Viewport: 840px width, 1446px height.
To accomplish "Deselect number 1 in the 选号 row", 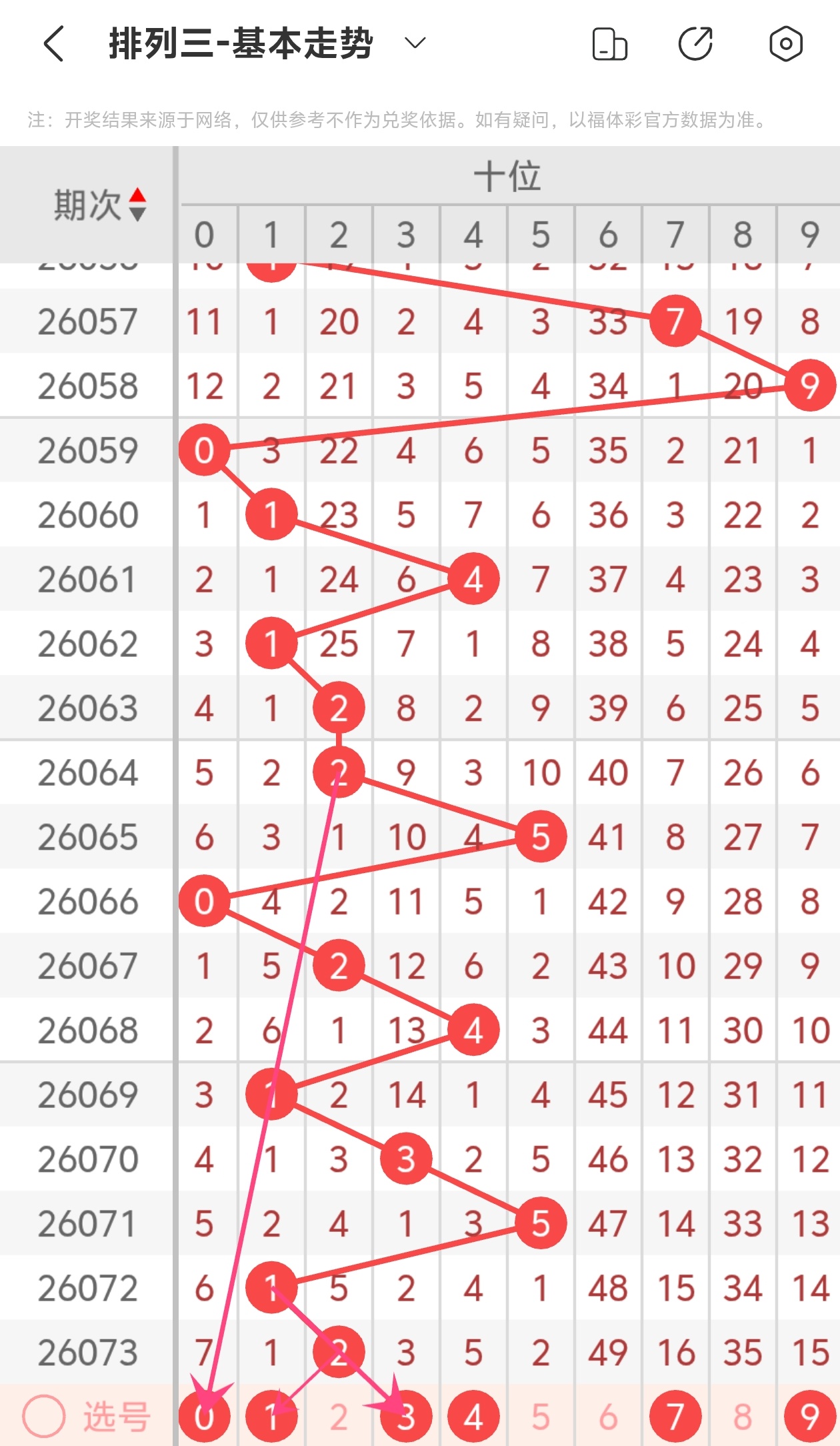I will tap(271, 1417).
